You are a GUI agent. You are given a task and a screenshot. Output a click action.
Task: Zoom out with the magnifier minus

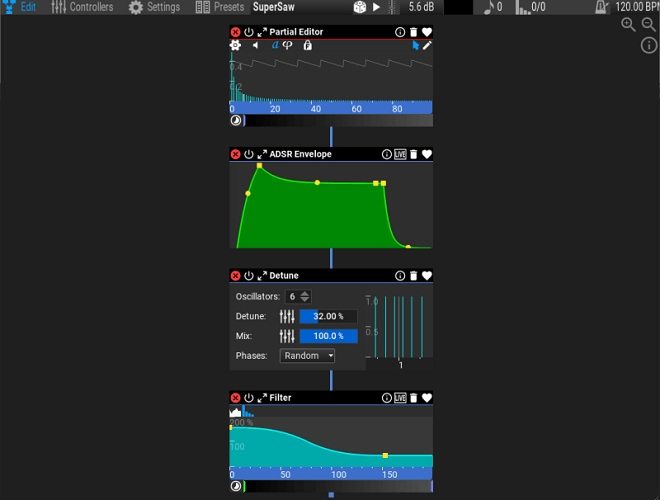(x=647, y=24)
